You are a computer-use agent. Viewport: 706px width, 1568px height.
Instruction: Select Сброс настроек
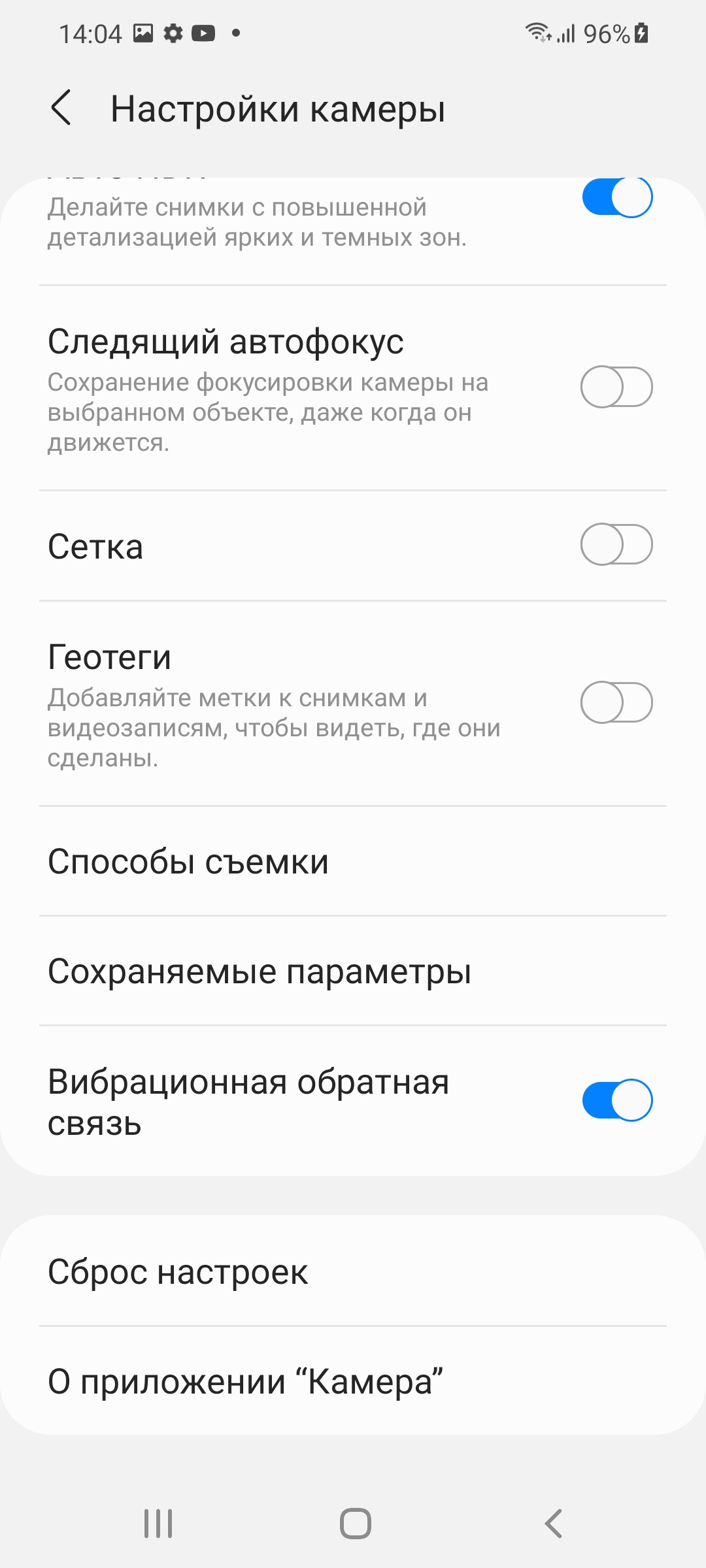tap(353, 1271)
